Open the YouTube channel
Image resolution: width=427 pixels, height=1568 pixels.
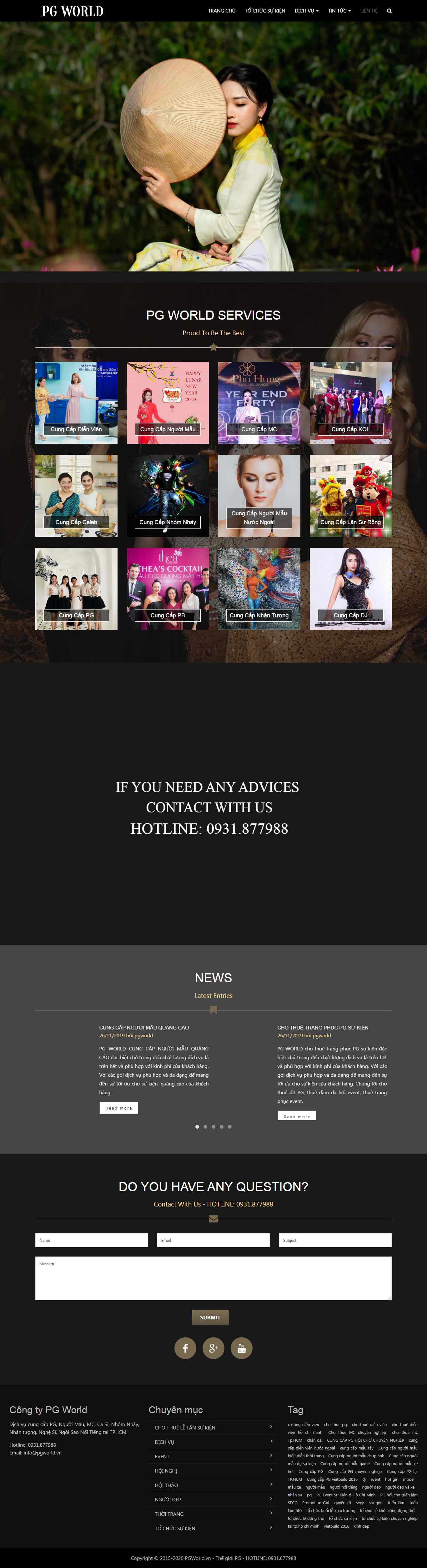(x=242, y=1348)
